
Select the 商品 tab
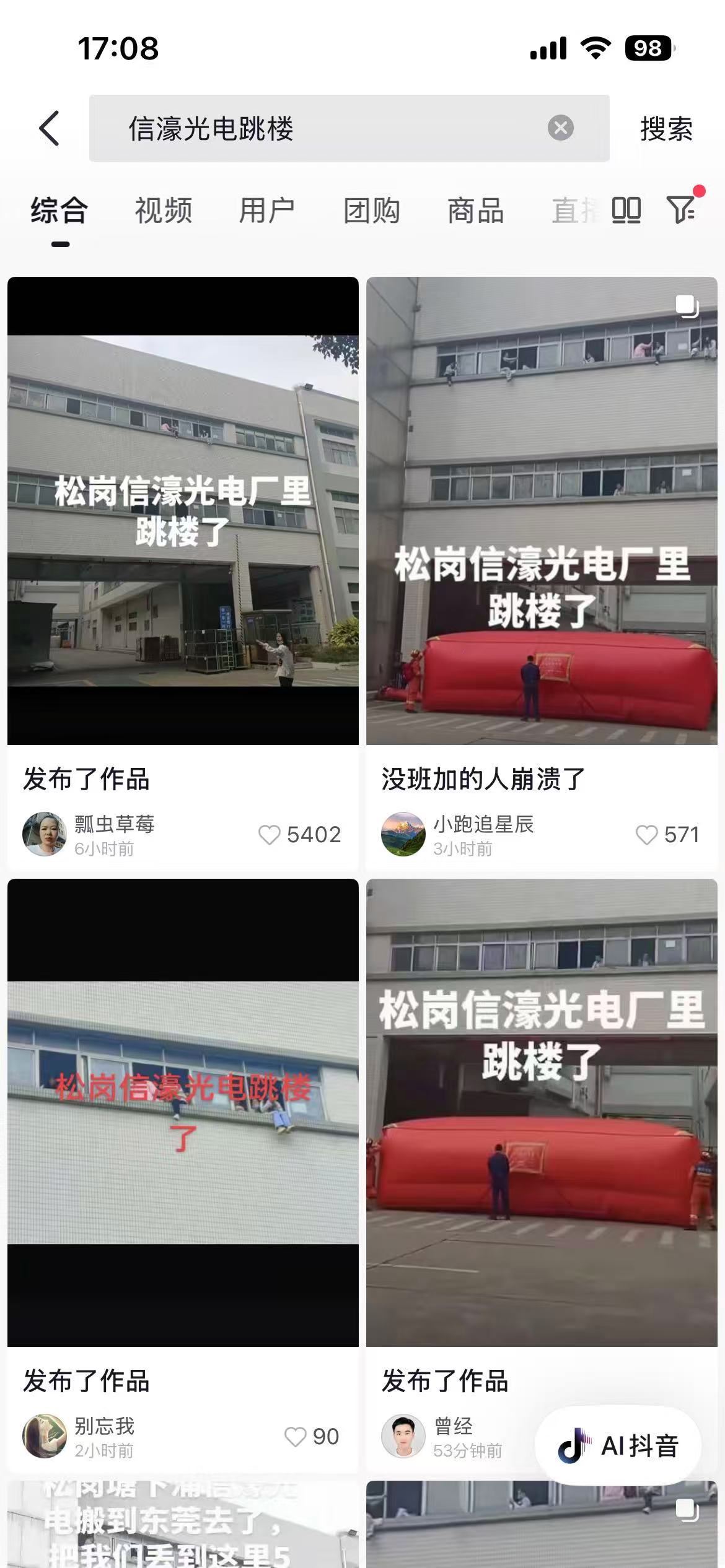[x=475, y=211]
